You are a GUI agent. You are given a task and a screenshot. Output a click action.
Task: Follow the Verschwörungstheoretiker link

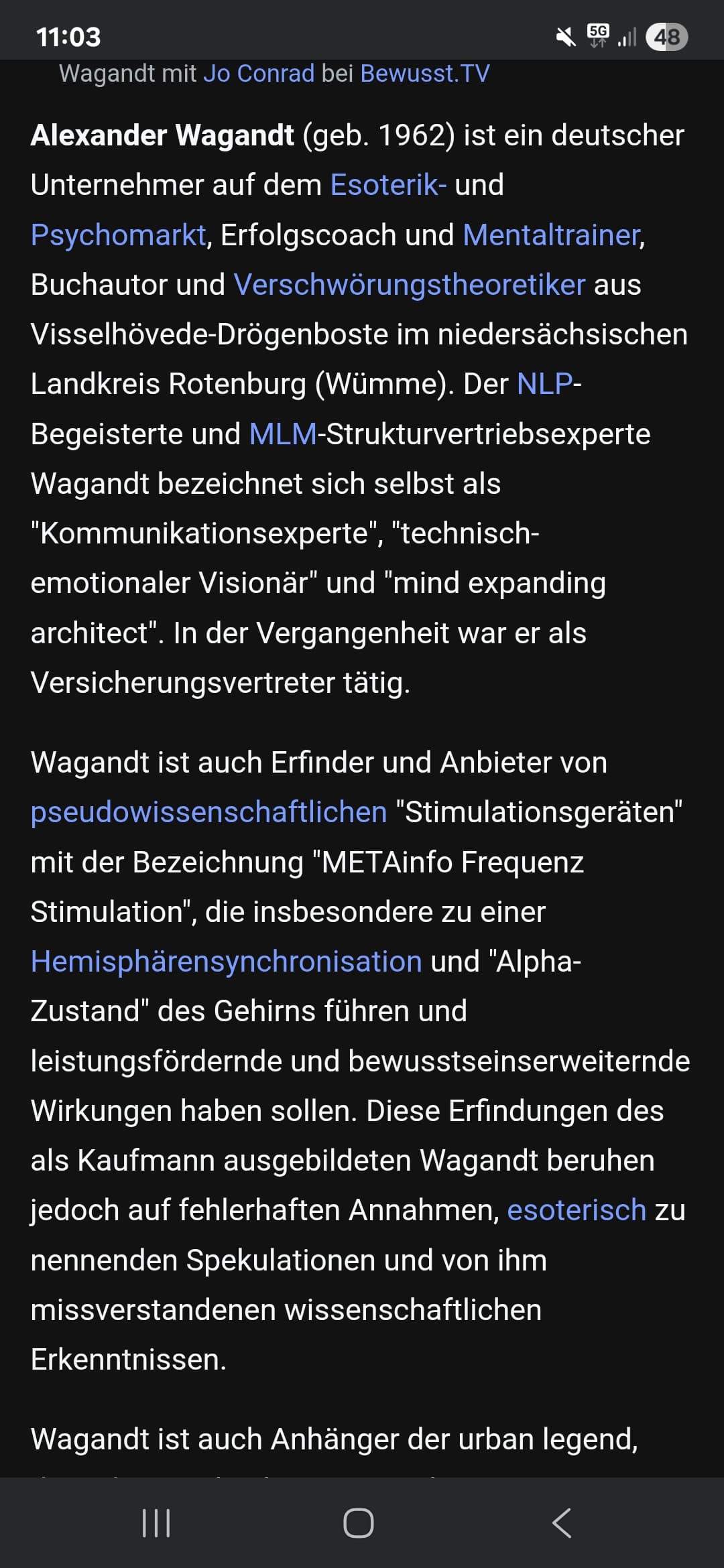410,285
